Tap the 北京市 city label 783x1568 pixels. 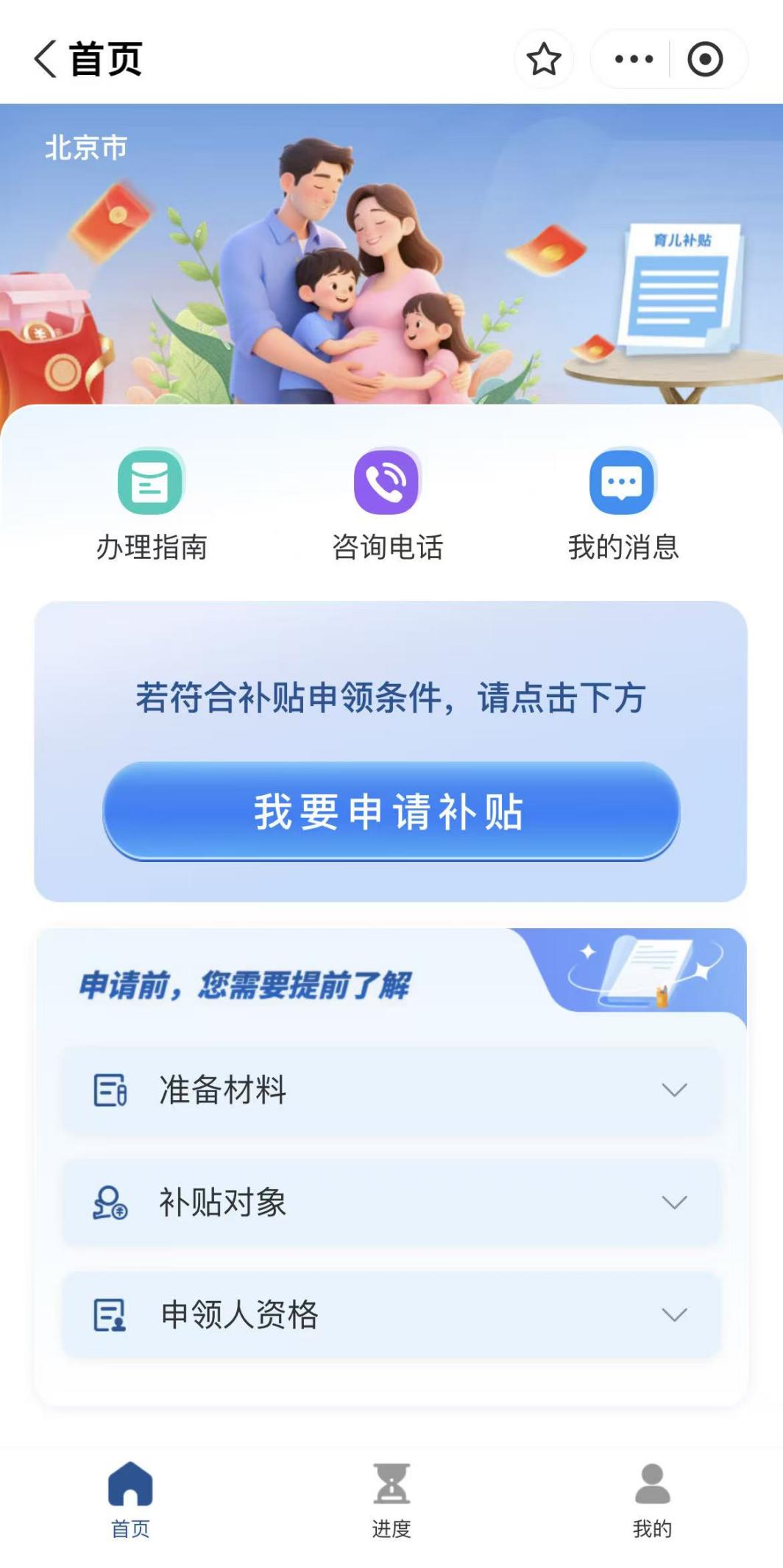86,146
